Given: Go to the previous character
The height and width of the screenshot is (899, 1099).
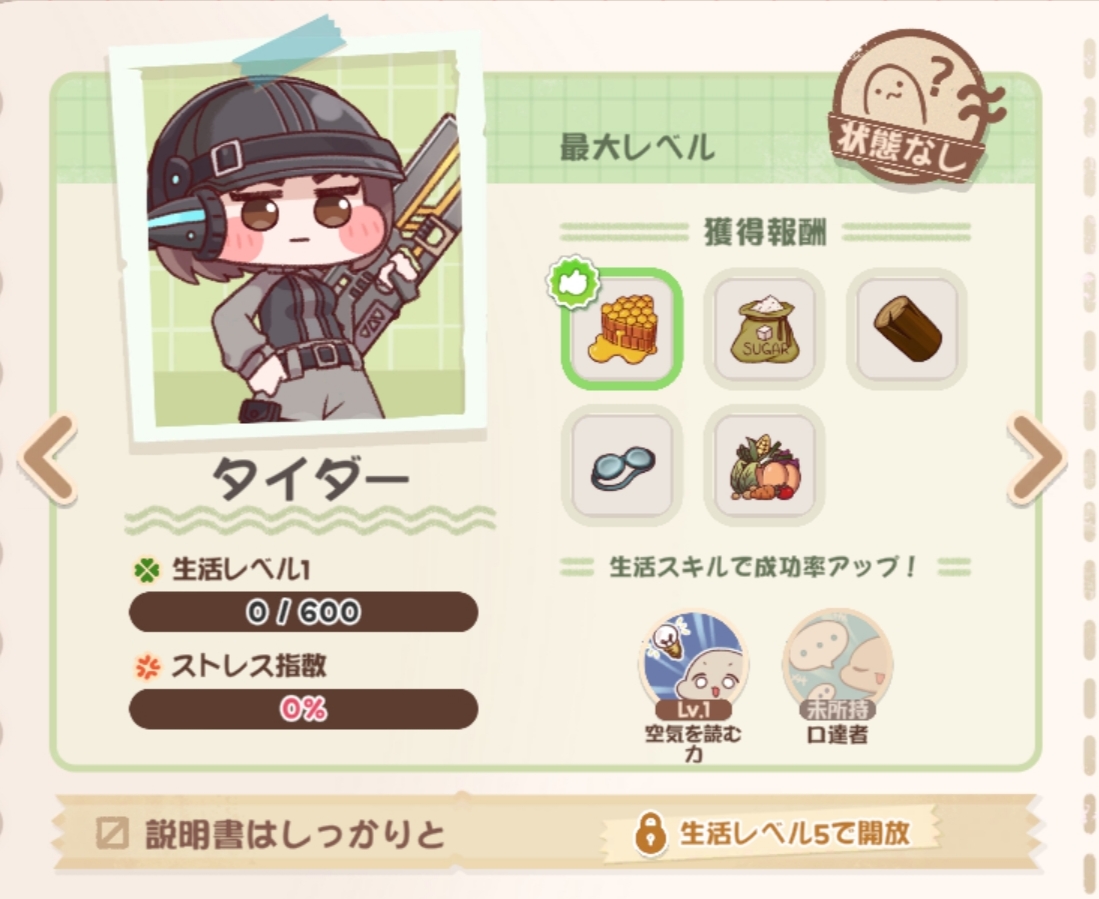Looking at the screenshot, I should [x=49, y=458].
